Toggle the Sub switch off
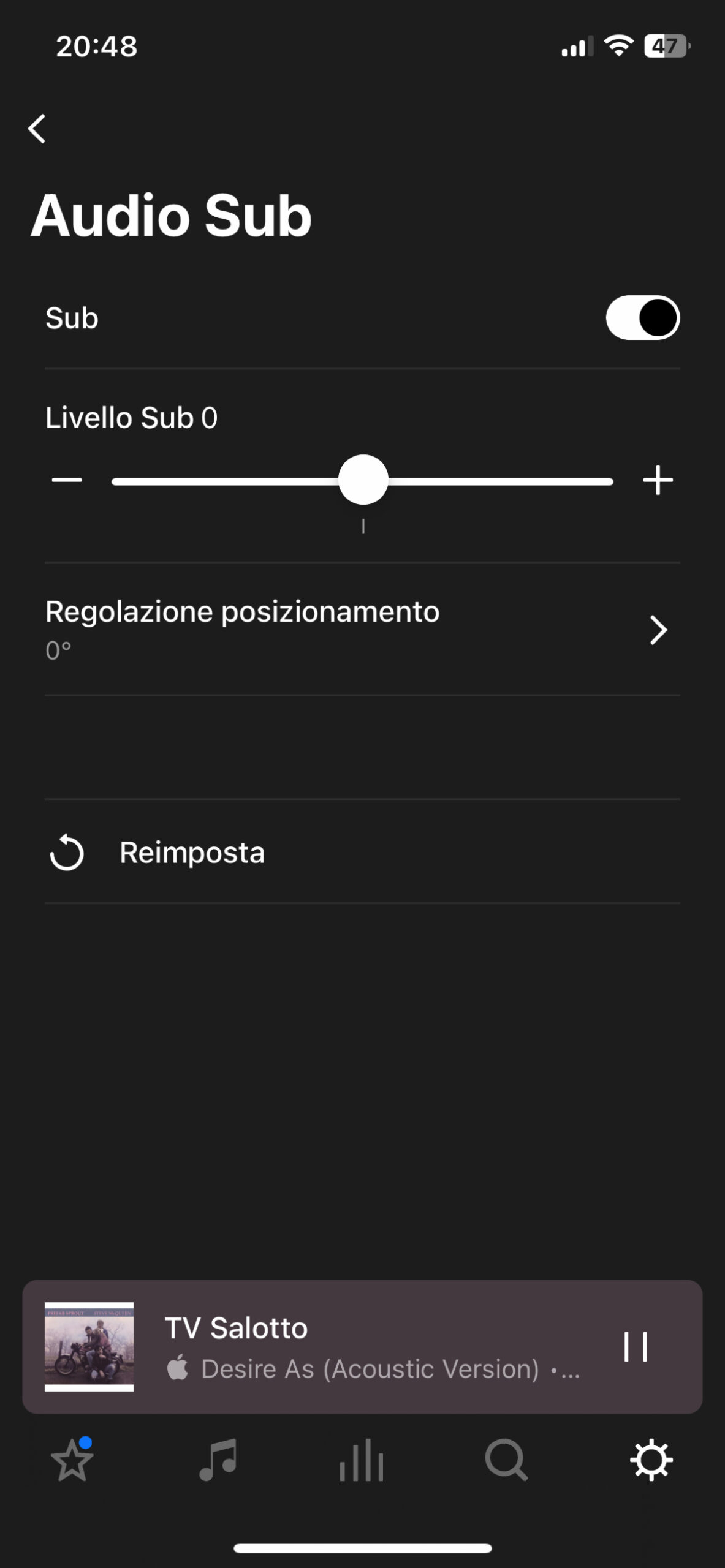This screenshot has width=725, height=1568. click(x=642, y=318)
